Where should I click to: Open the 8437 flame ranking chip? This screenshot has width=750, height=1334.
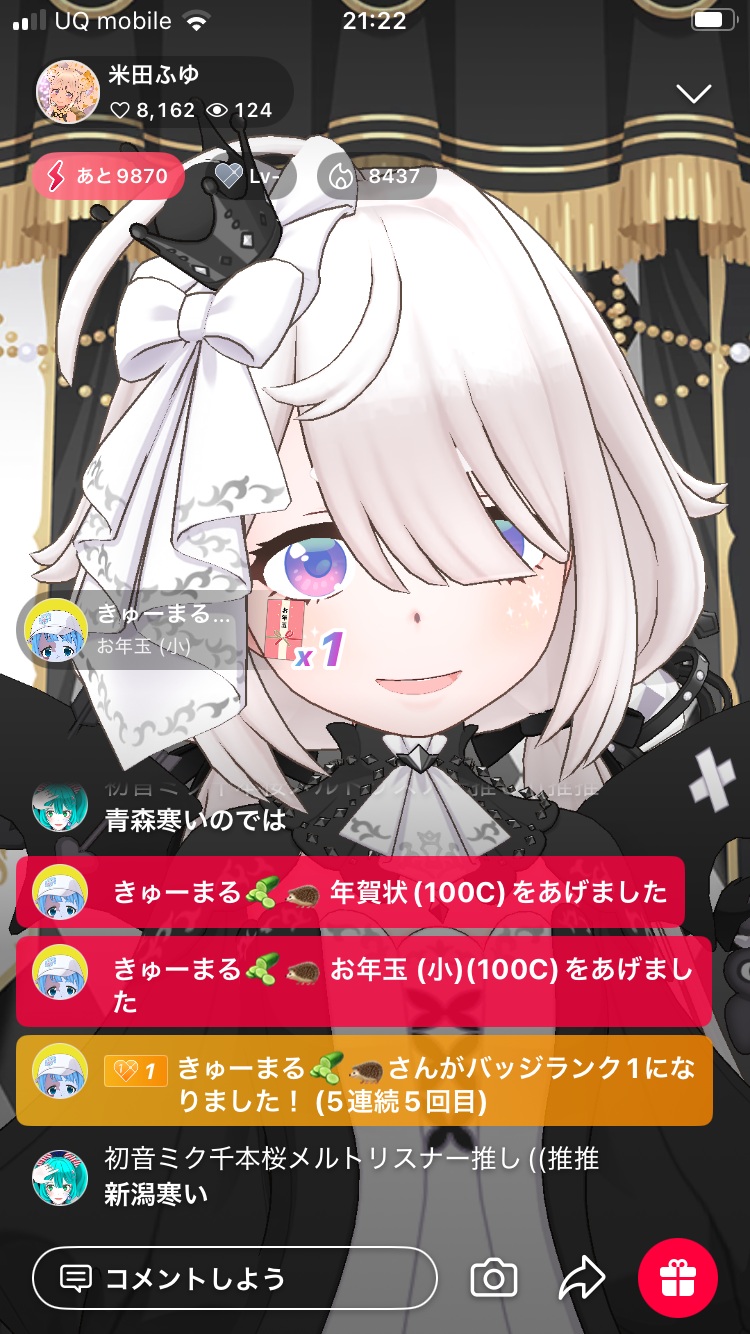376,177
